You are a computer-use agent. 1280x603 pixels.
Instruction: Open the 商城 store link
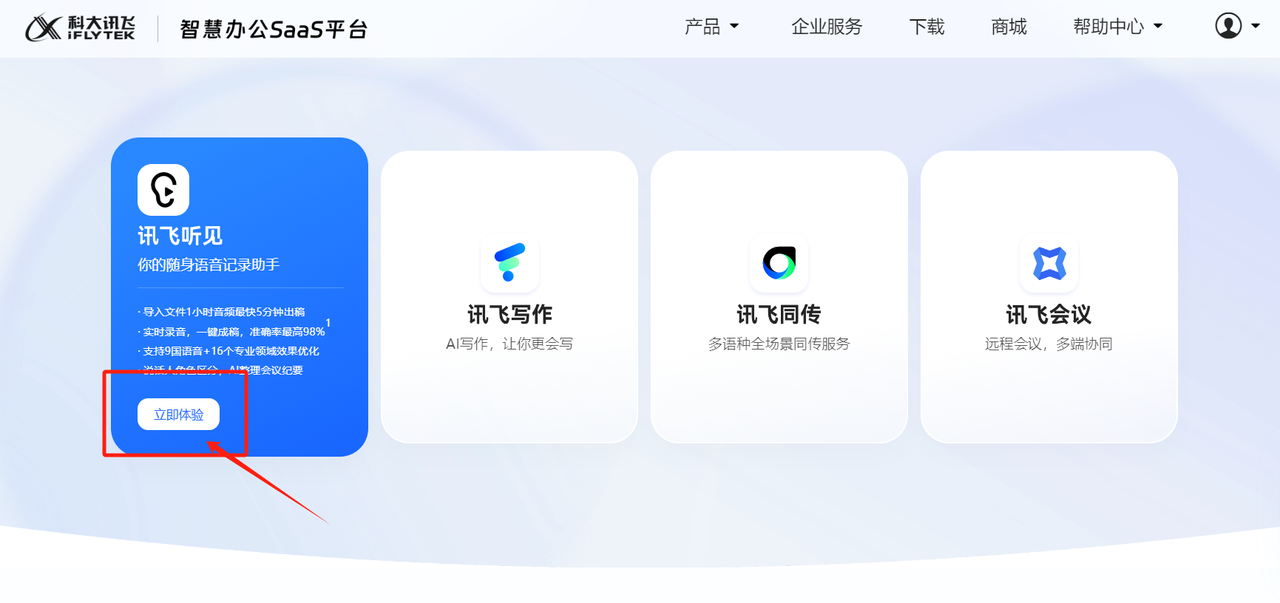[1009, 27]
